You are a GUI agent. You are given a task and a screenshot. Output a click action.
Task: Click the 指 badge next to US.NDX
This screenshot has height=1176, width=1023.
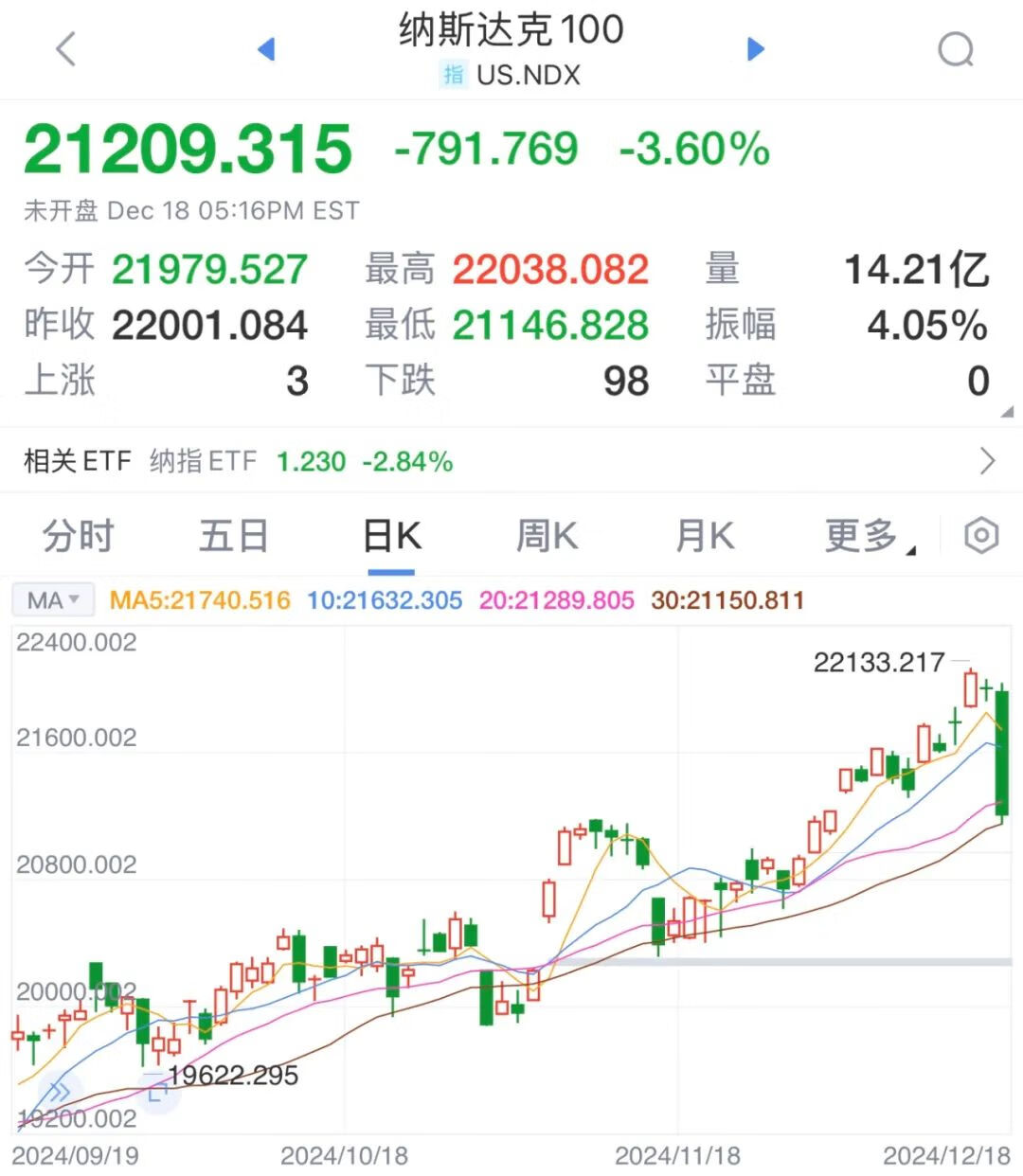coord(453,75)
